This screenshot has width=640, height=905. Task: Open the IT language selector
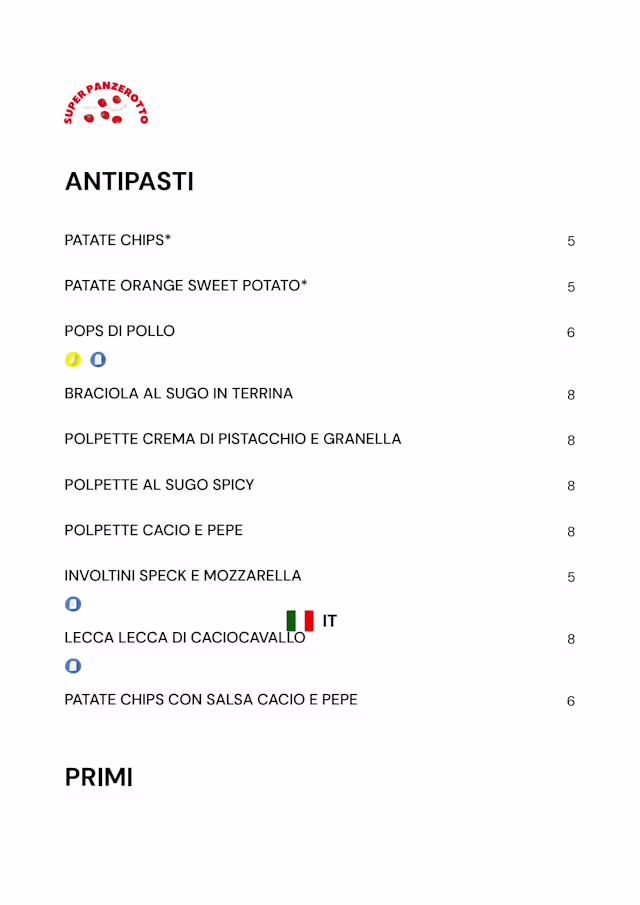pos(312,621)
